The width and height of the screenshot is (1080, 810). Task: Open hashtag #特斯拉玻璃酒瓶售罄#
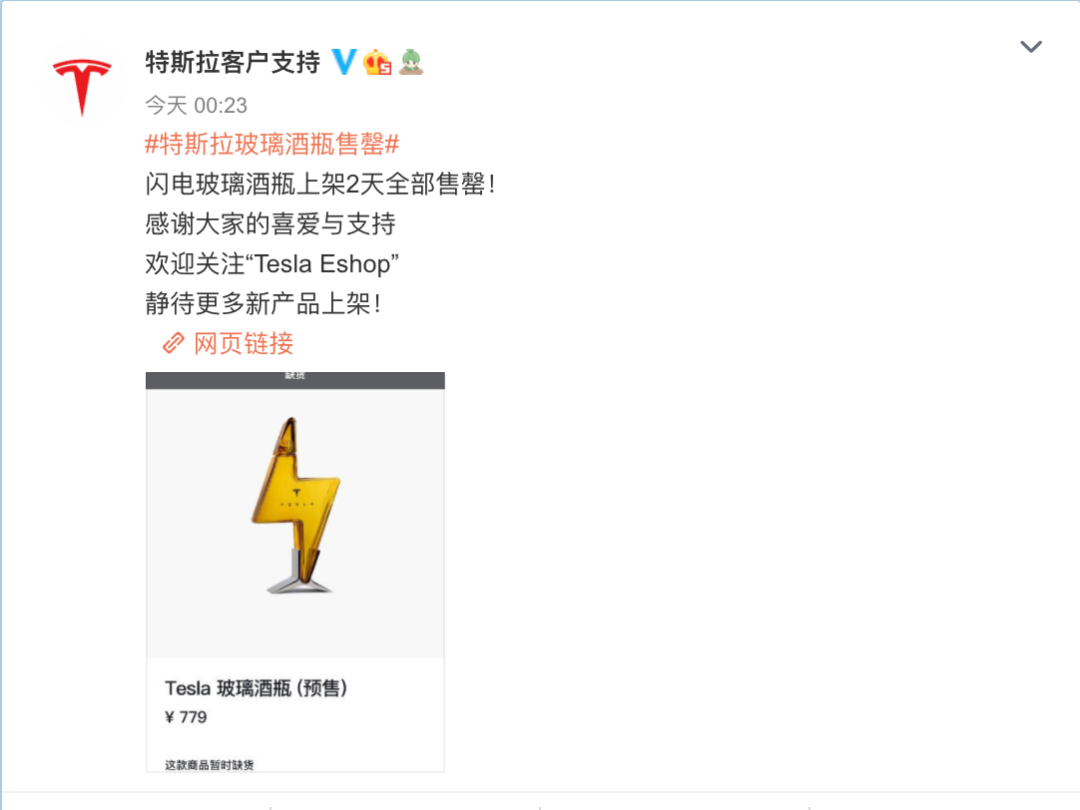point(272,144)
